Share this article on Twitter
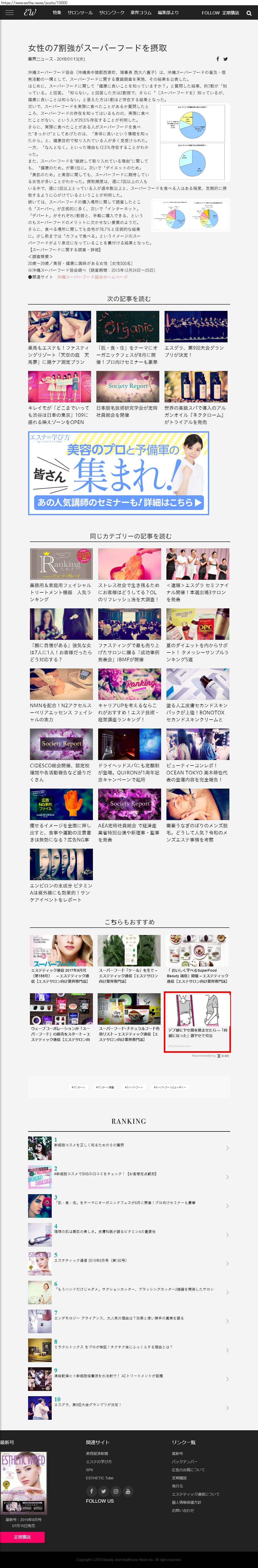The height and width of the screenshot is (1568, 258). click(226, 59)
